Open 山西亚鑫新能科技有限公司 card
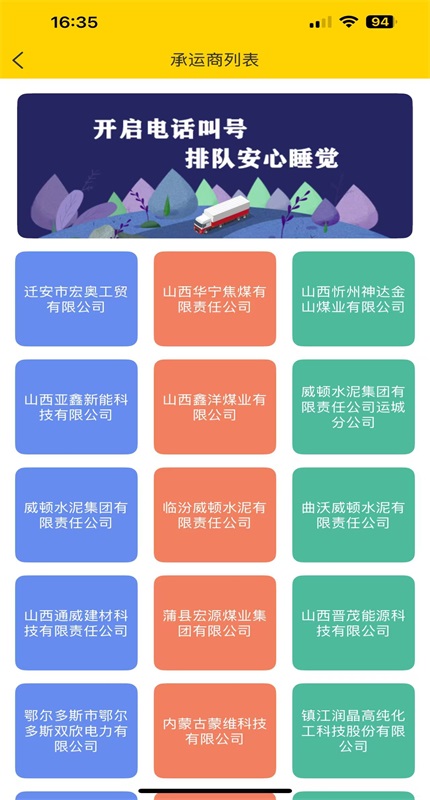Viewport: 430px width, 800px height. point(76,407)
